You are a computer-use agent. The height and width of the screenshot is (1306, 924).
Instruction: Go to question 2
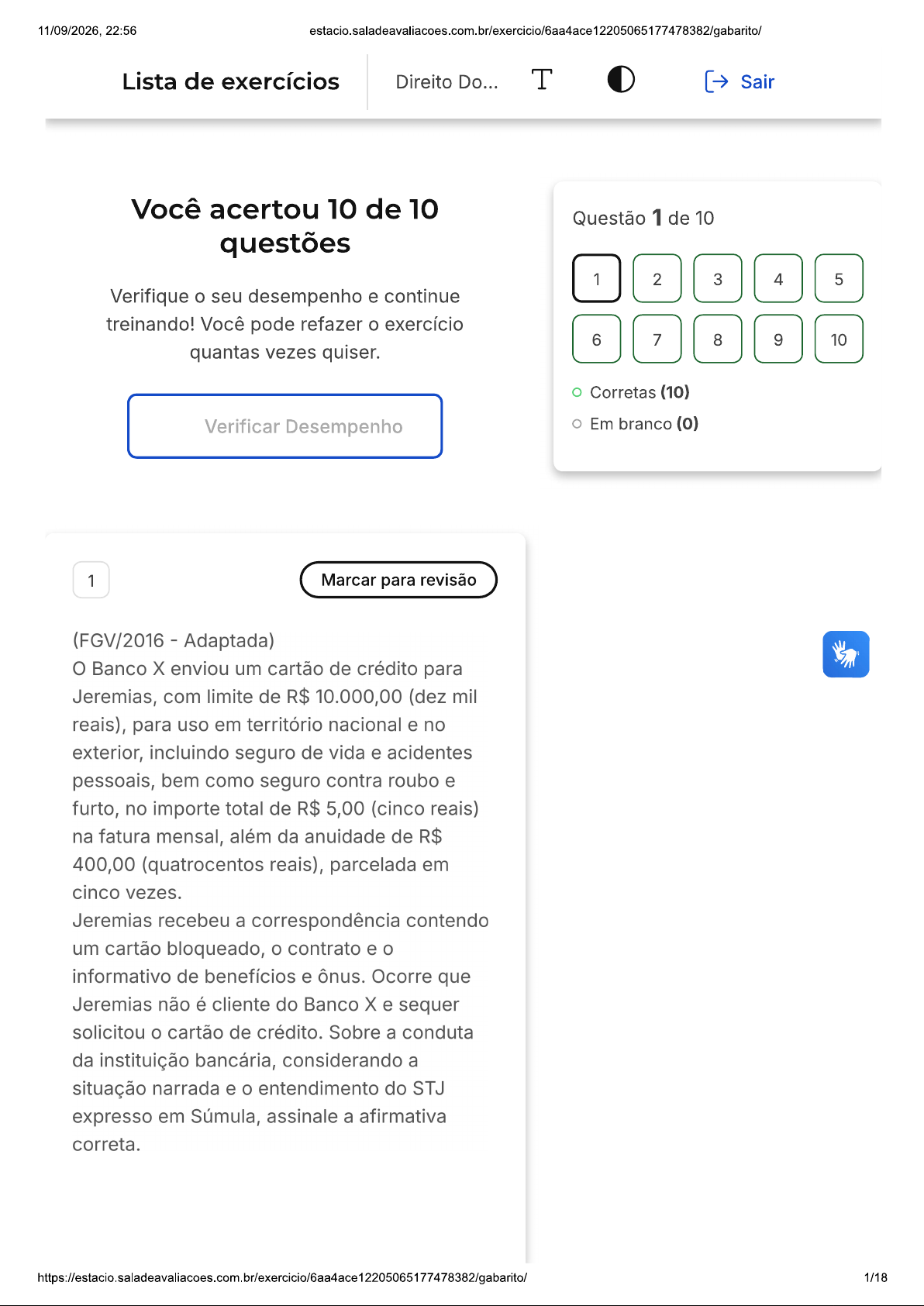pyautogui.click(x=657, y=278)
